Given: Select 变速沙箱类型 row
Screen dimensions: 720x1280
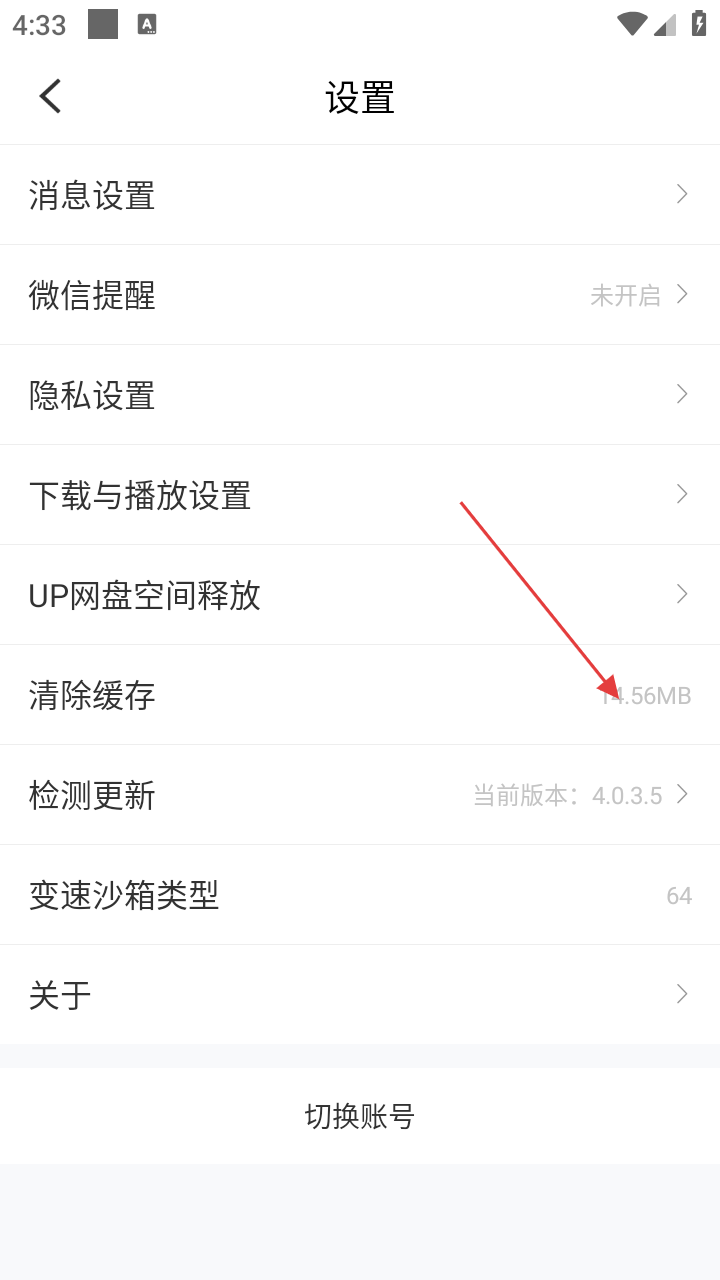Looking at the screenshot, I should 360,895.
